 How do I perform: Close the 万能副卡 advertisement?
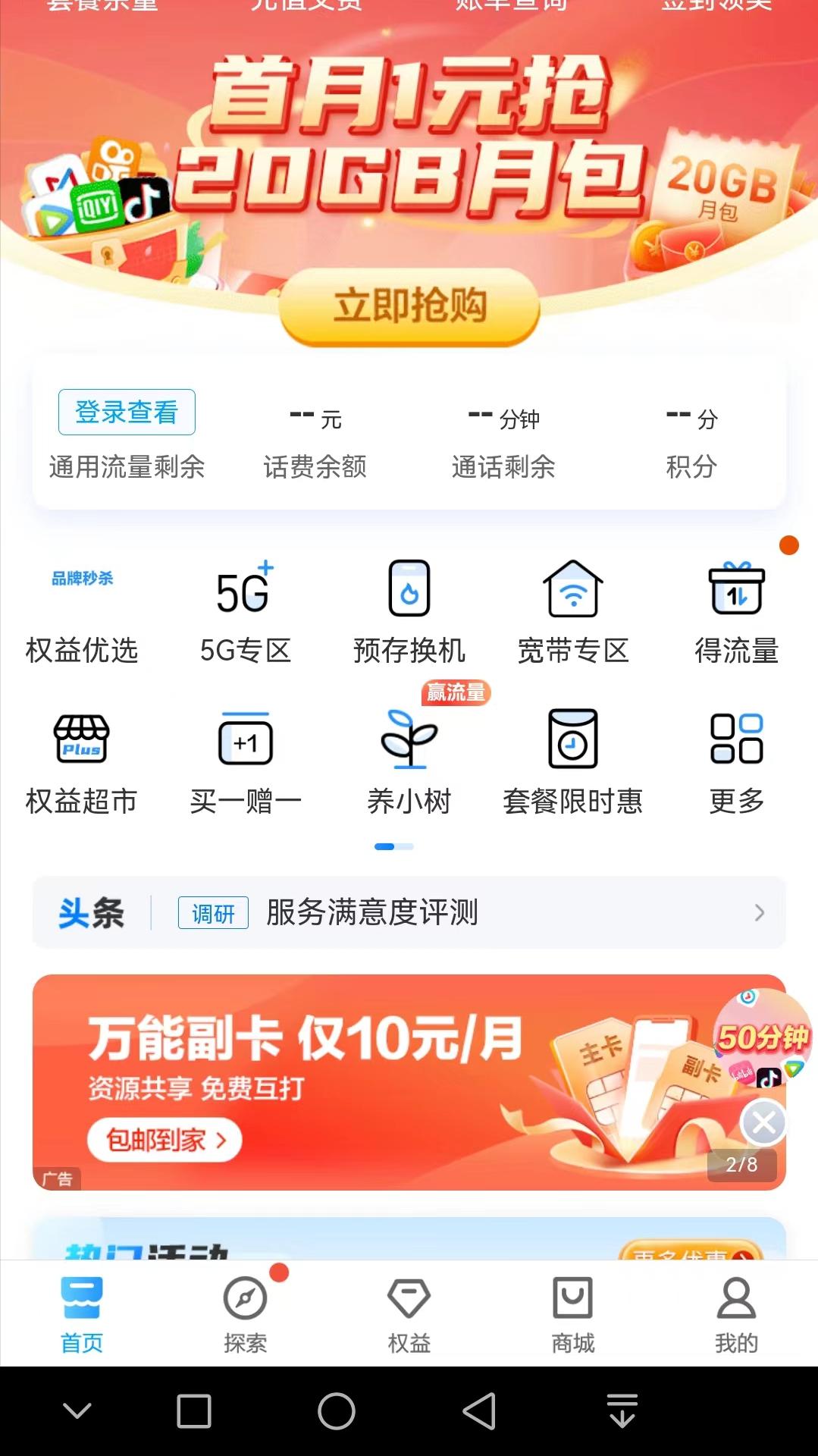point(764,1124)
